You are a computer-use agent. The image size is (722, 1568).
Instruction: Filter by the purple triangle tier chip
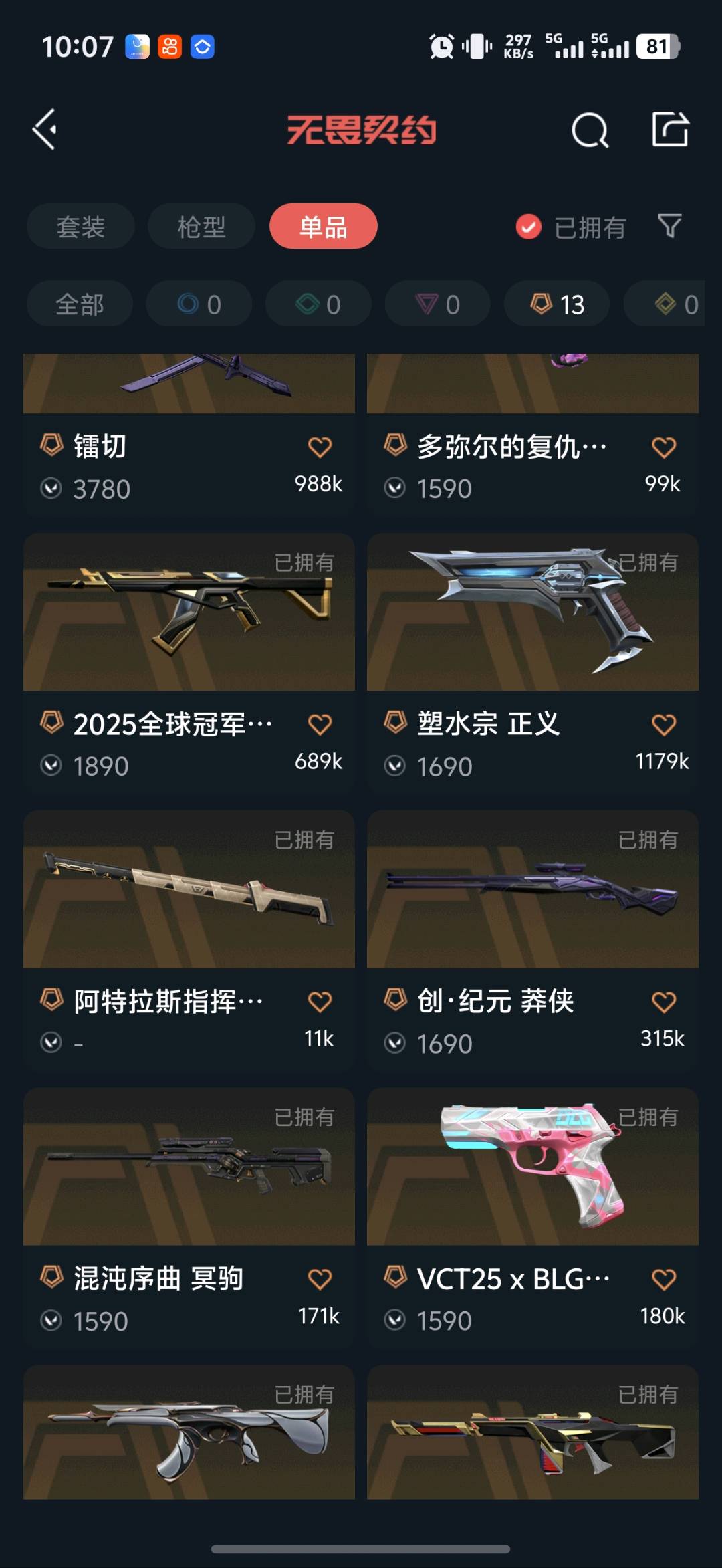tap(437, 304)
